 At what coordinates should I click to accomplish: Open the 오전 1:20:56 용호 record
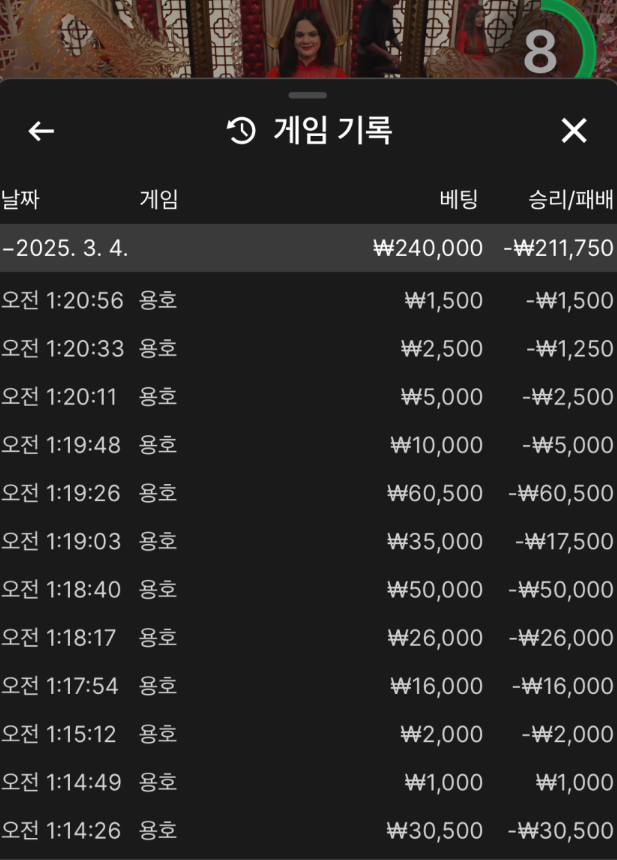[x=308, y=301]
